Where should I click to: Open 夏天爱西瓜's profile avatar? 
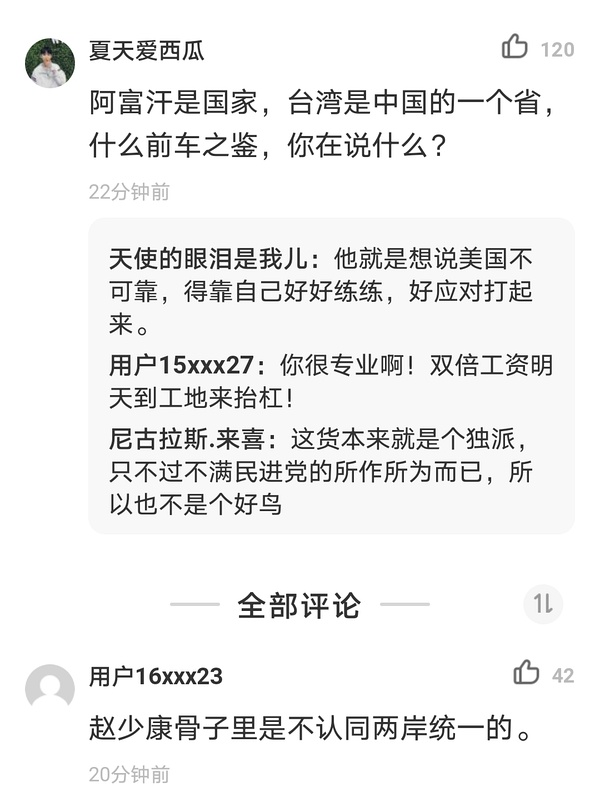pyautogui.click(x=49, y=63)
